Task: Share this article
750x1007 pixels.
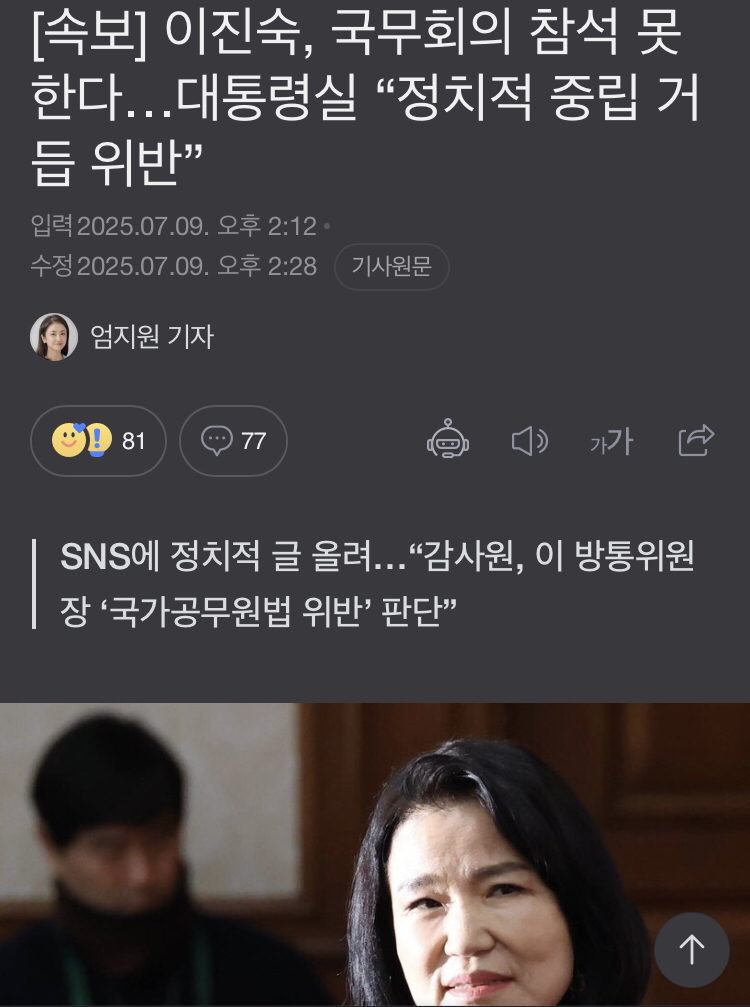Action: point(696,440)
